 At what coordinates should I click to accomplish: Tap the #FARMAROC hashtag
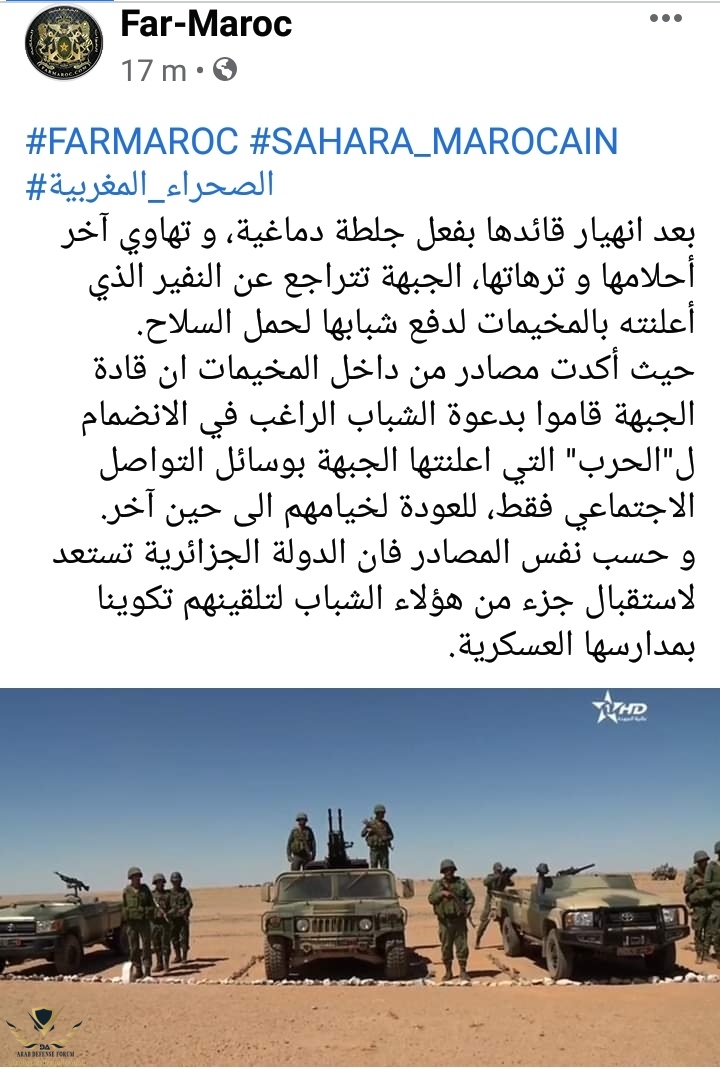tap(129, 142)
